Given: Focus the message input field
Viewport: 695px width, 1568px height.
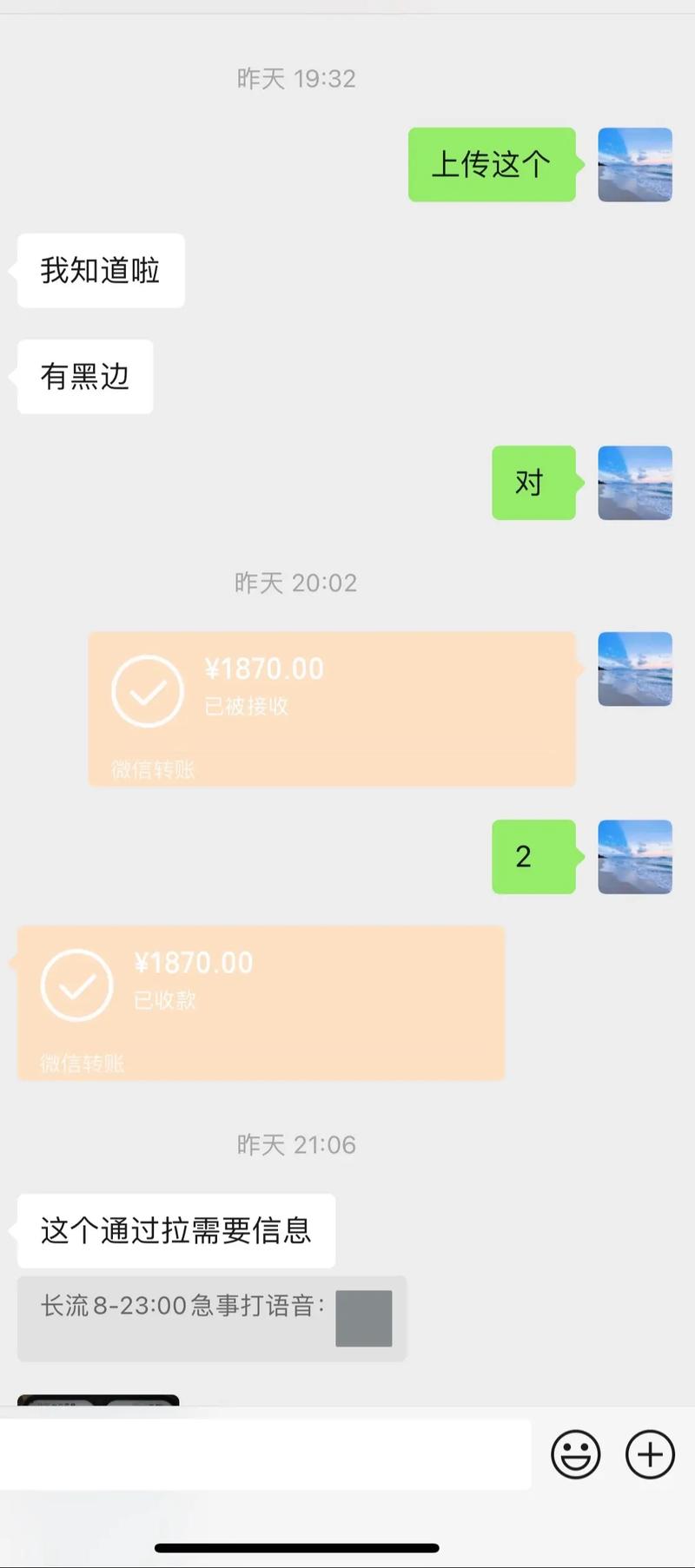Looking at the screenshot, I should (265, 1454).
